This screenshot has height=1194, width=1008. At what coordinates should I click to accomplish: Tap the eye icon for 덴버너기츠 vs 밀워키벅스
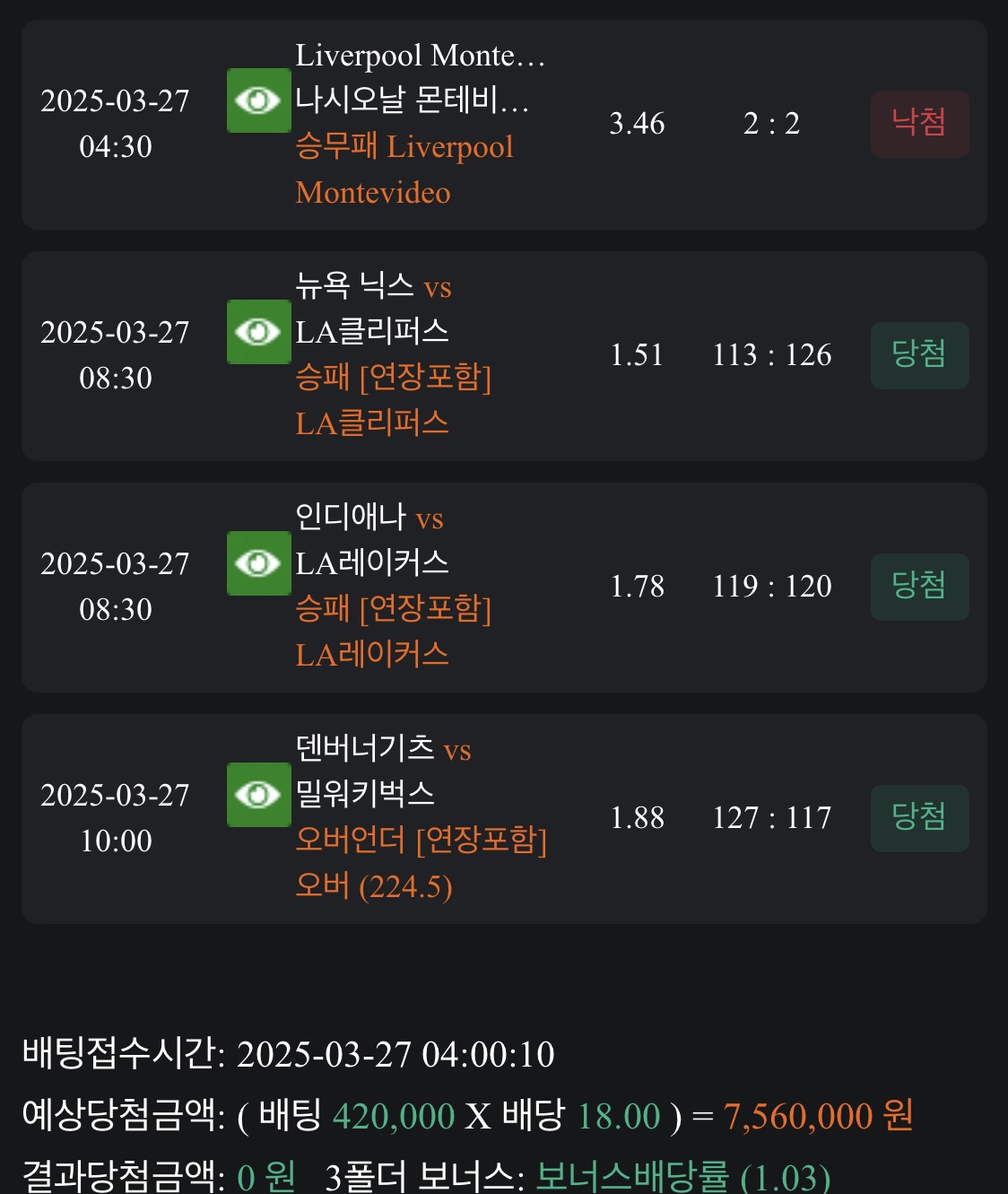click(258, 795)
